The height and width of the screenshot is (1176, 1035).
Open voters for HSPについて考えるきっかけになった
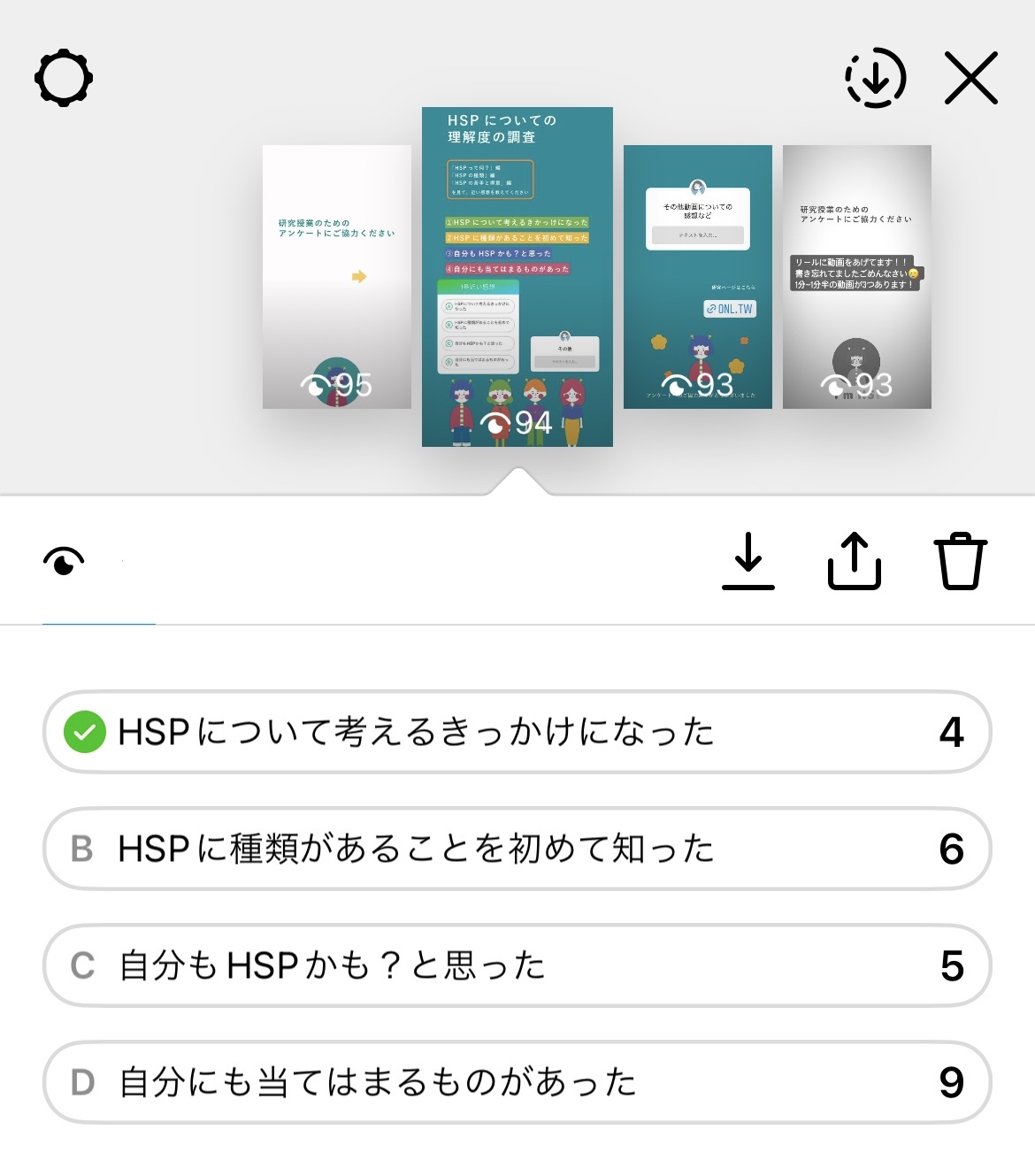(517, 732)
